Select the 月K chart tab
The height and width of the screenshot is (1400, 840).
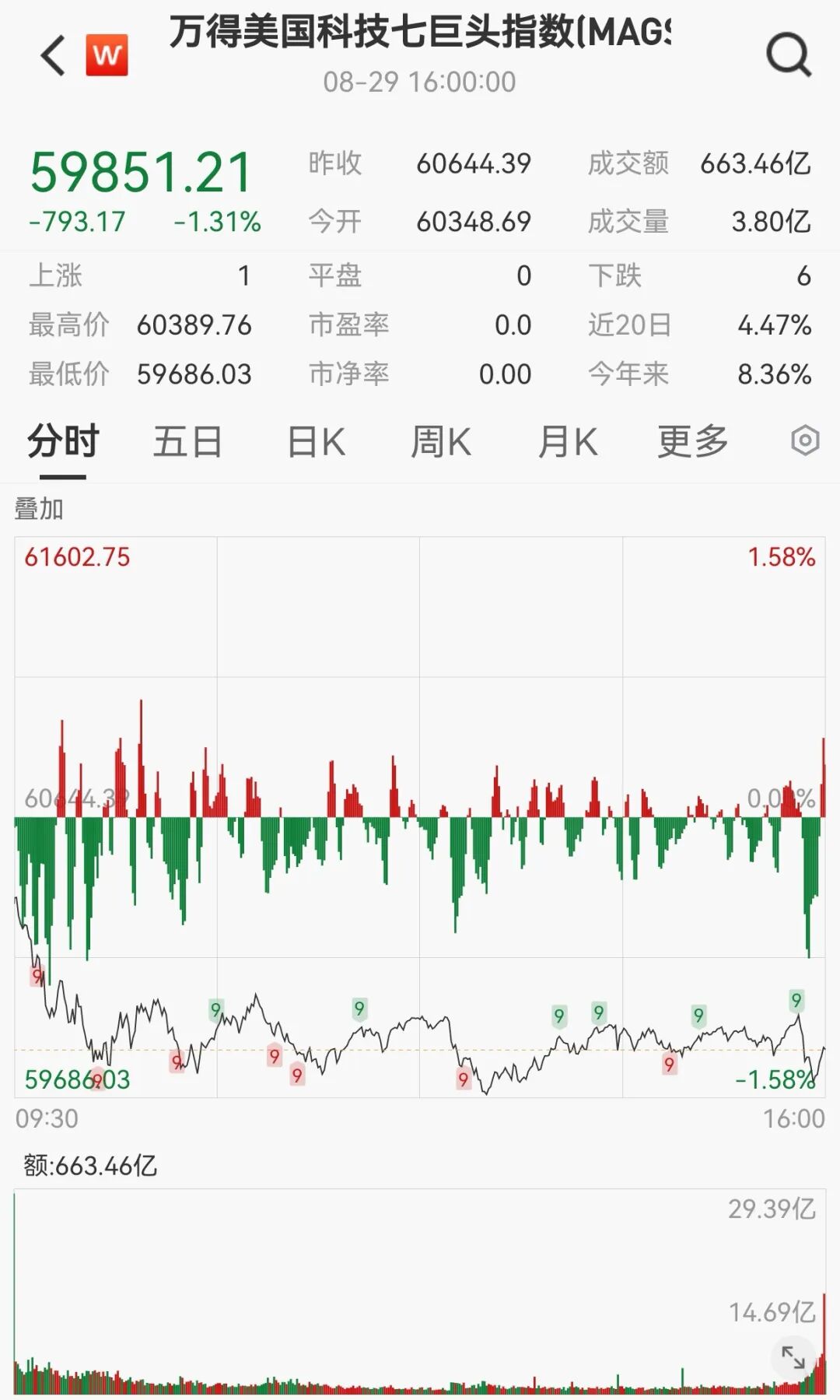point(568,442)
